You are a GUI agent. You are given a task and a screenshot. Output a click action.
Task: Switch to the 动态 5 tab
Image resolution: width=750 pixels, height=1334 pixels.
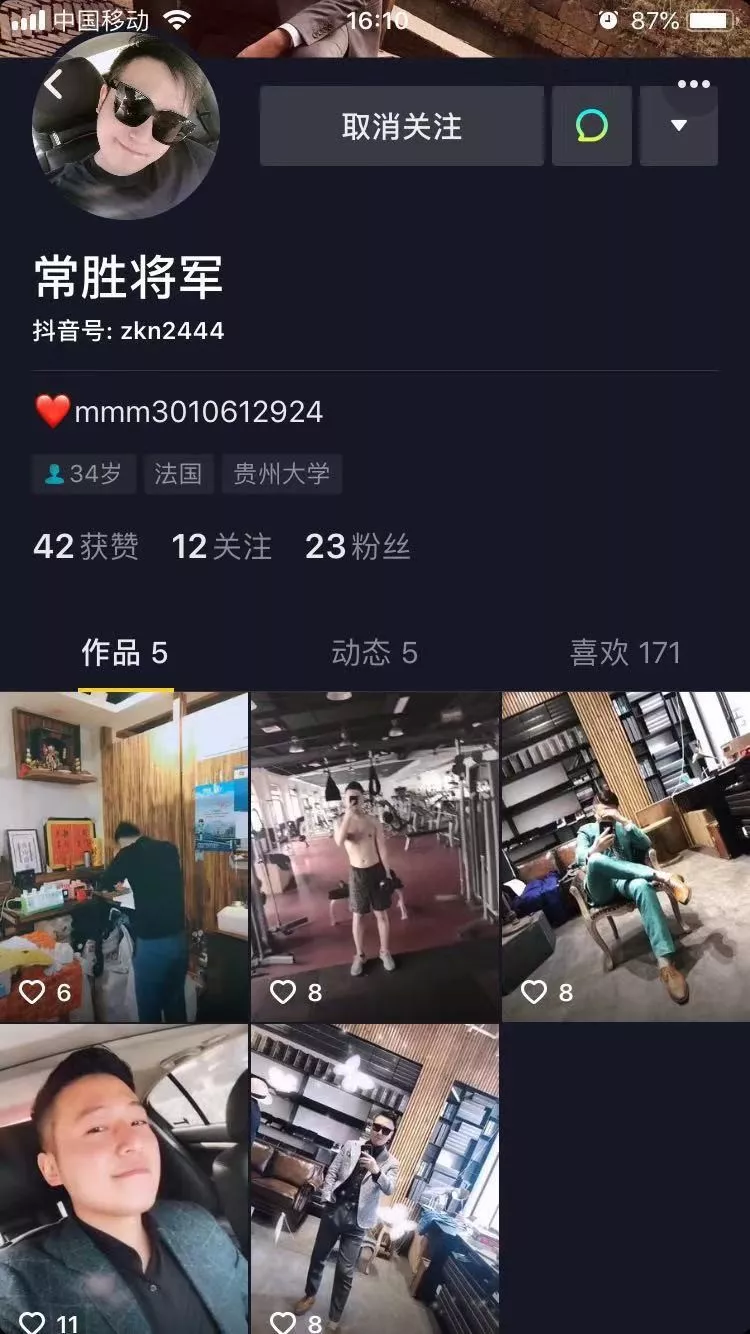374,653
